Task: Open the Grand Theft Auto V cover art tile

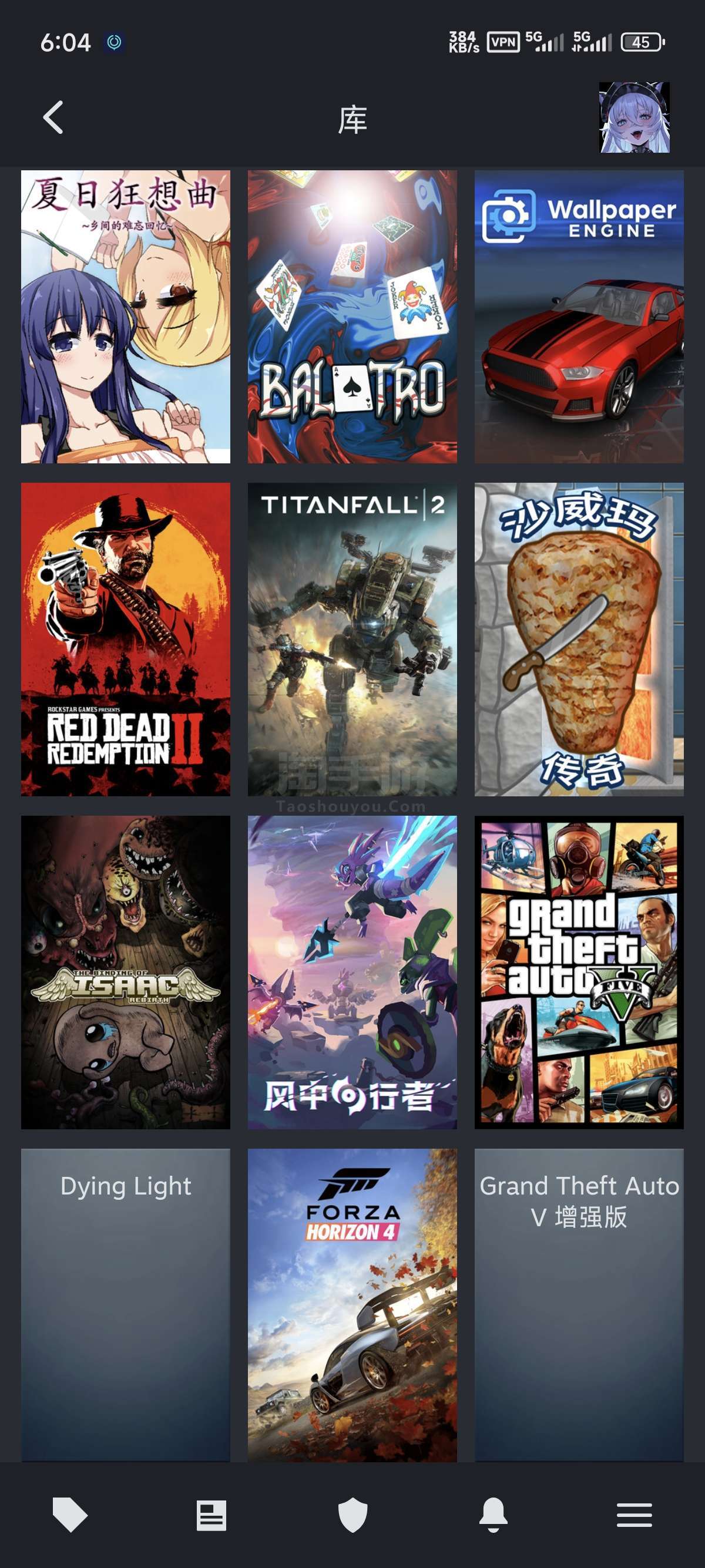Action: click(579, 972)
